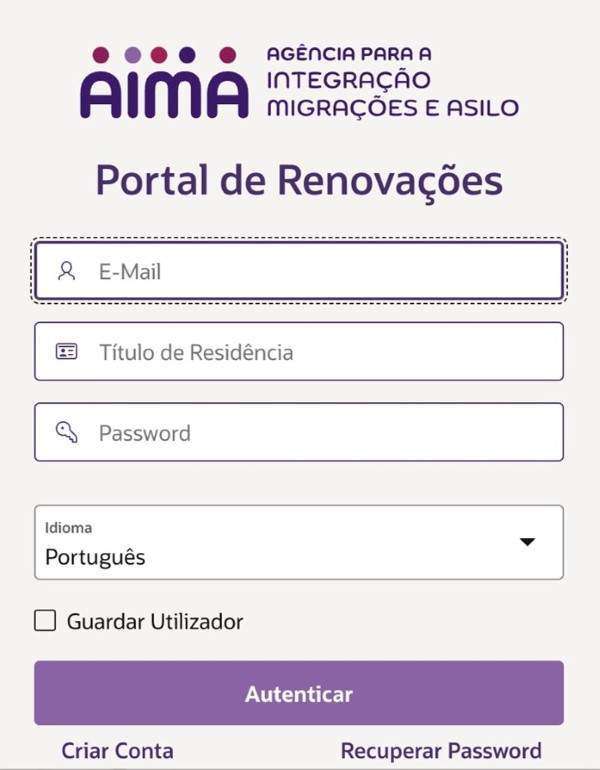The width and height of the screenshot is (600, 770).
Task: Tap the Autenticar button
Action: click(x=299, y=693)
